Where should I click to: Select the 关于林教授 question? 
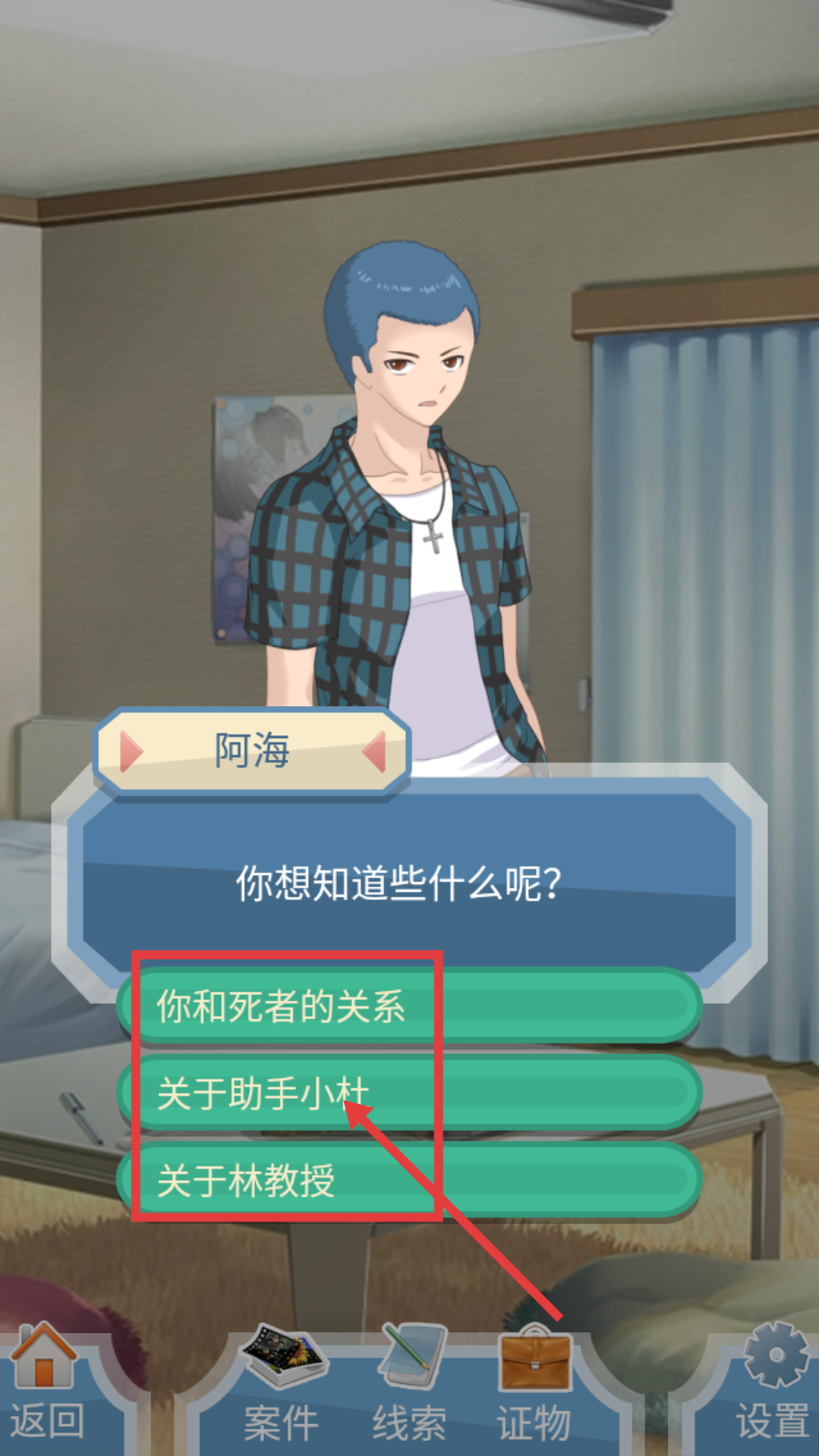[x=409, y=1180]
